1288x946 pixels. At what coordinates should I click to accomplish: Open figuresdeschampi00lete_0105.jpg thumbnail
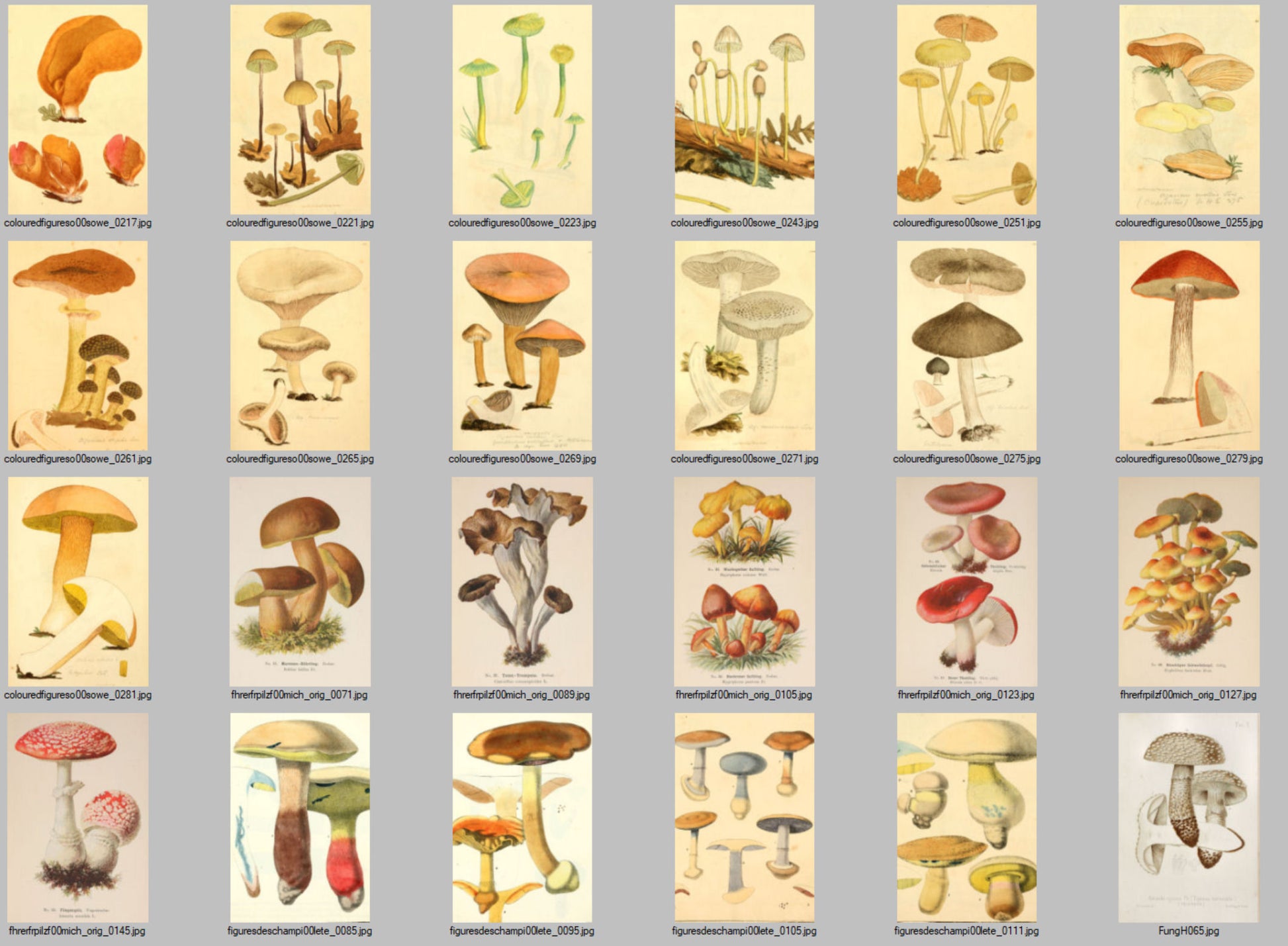(x=745, y=817)
